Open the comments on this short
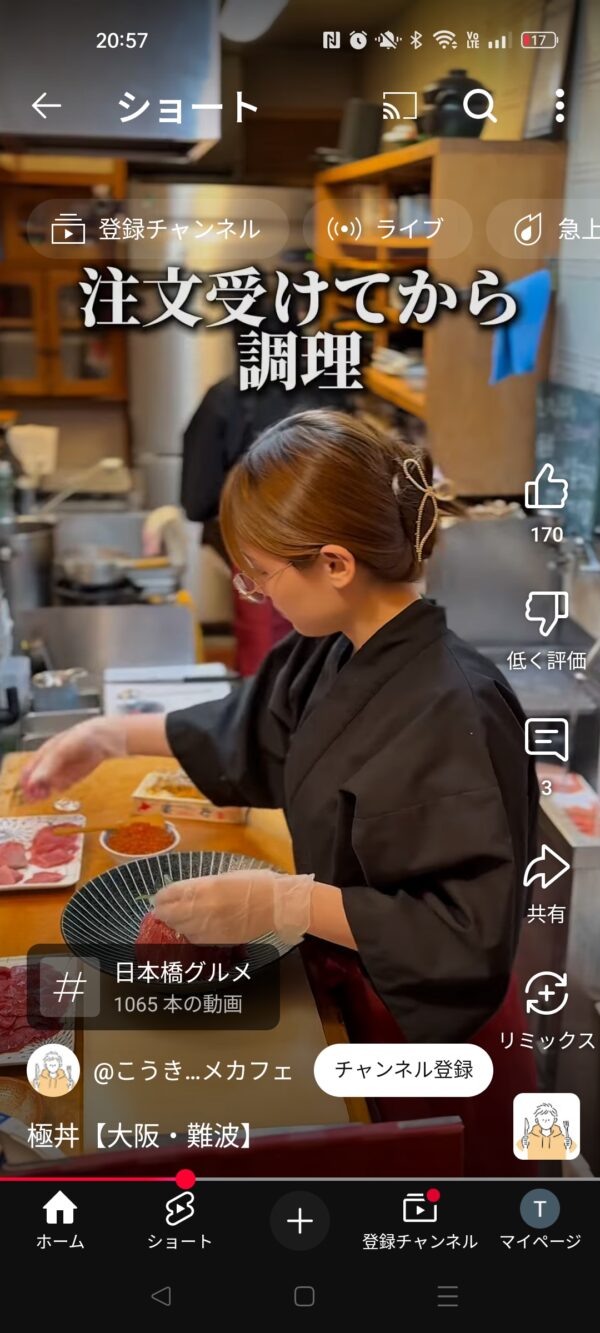The height and width of the screenshot is (1333, 600). click(x=546, y=741)
